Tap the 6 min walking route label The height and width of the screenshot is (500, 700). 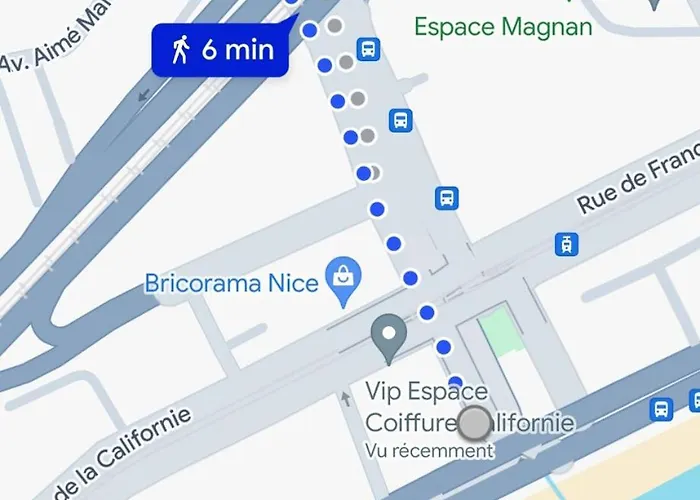(220, 51)
